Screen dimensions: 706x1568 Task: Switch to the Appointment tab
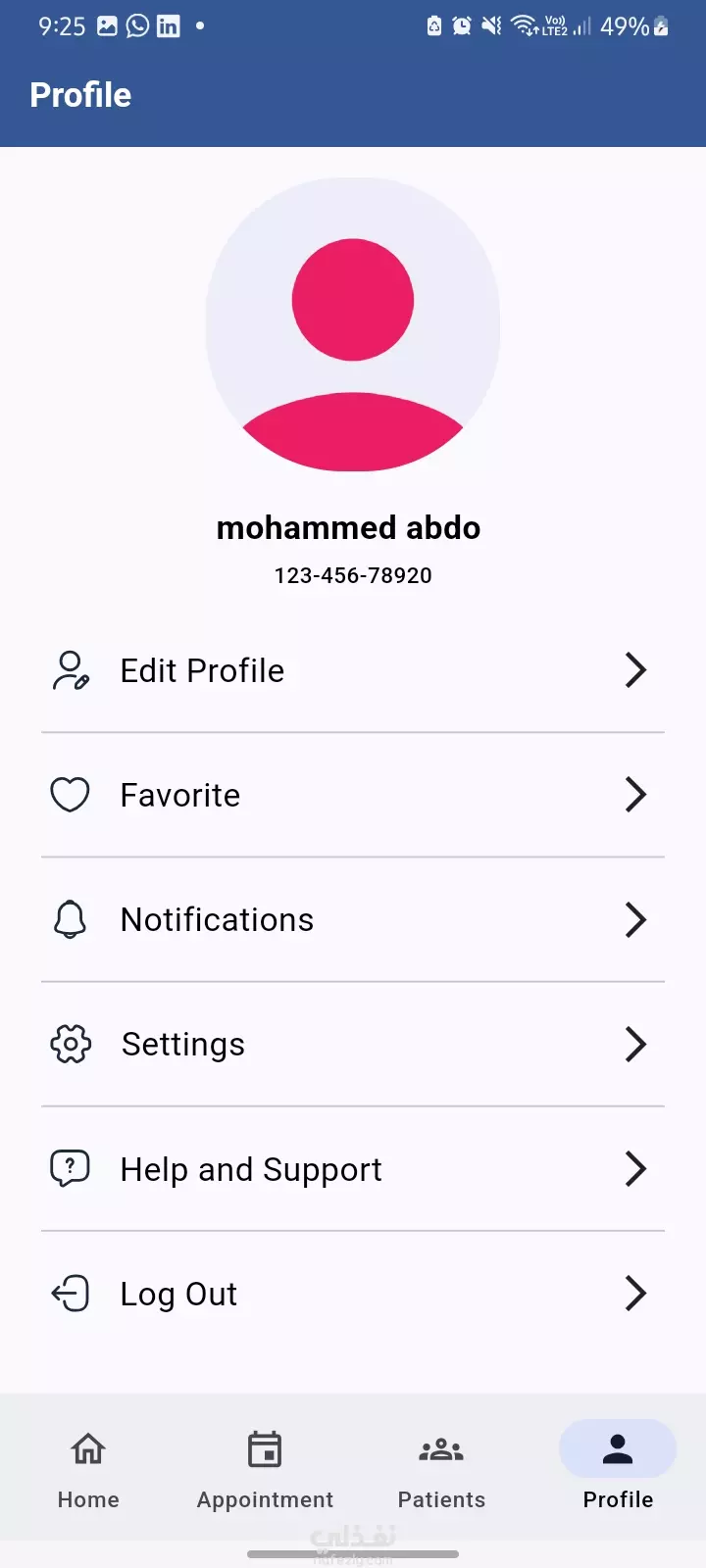coord(265,1468)
